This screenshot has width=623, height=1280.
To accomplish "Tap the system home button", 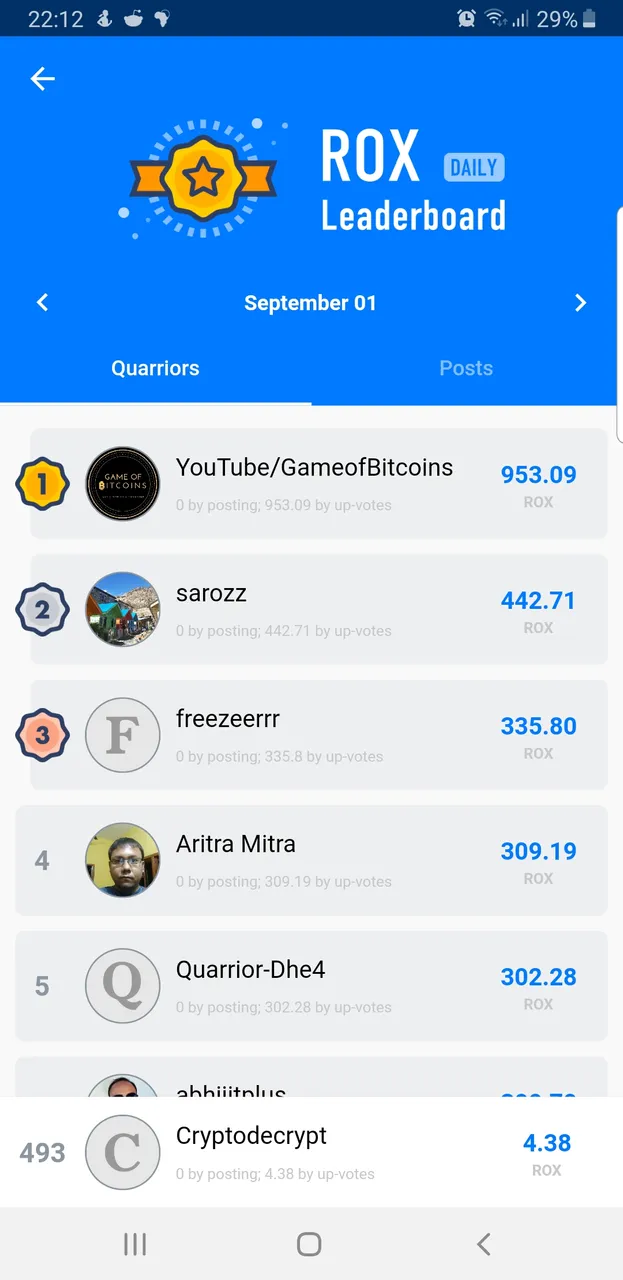I will (309, 1244).
